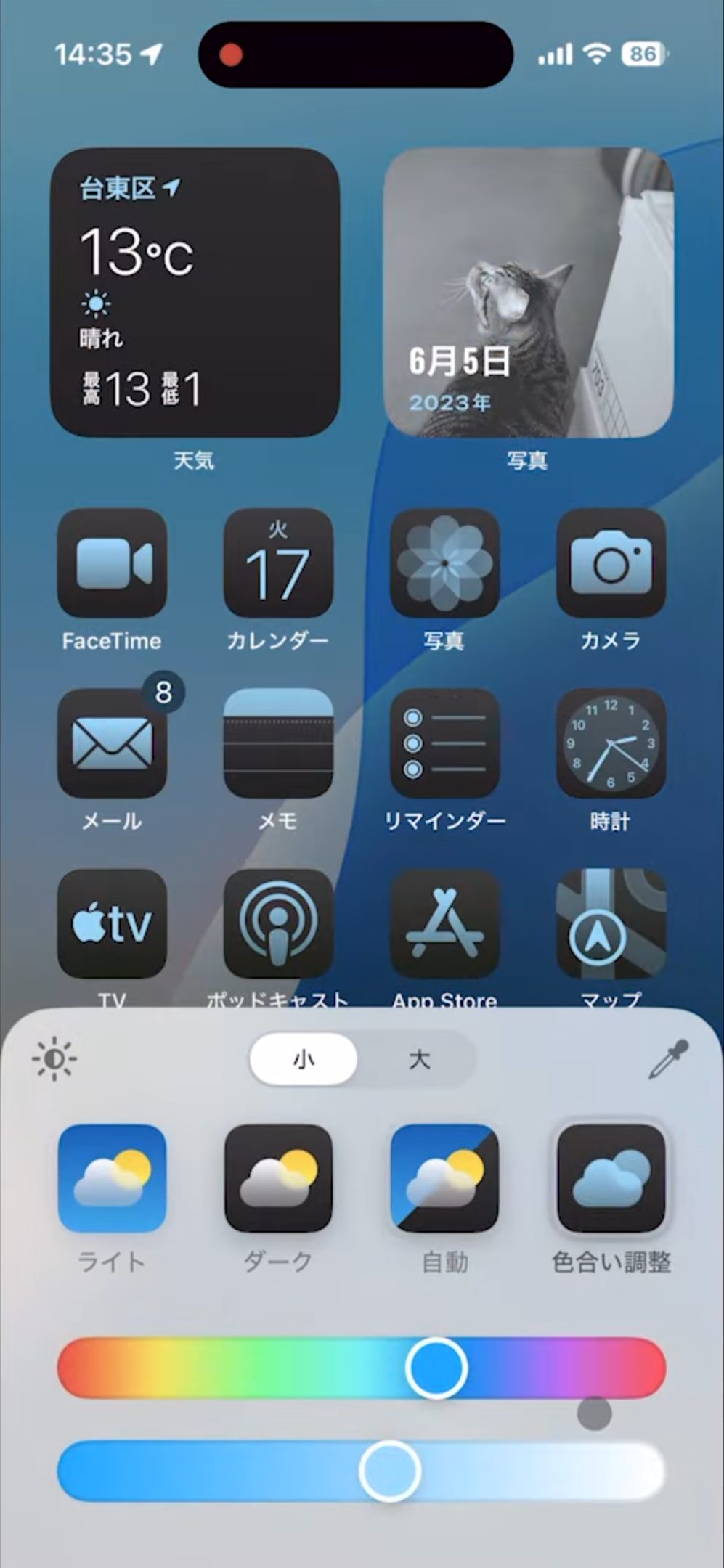The height and width of the screenshot is (1568, 724).
Task: Select the 自動 automatic icon style
Action: pos(444,1177)
